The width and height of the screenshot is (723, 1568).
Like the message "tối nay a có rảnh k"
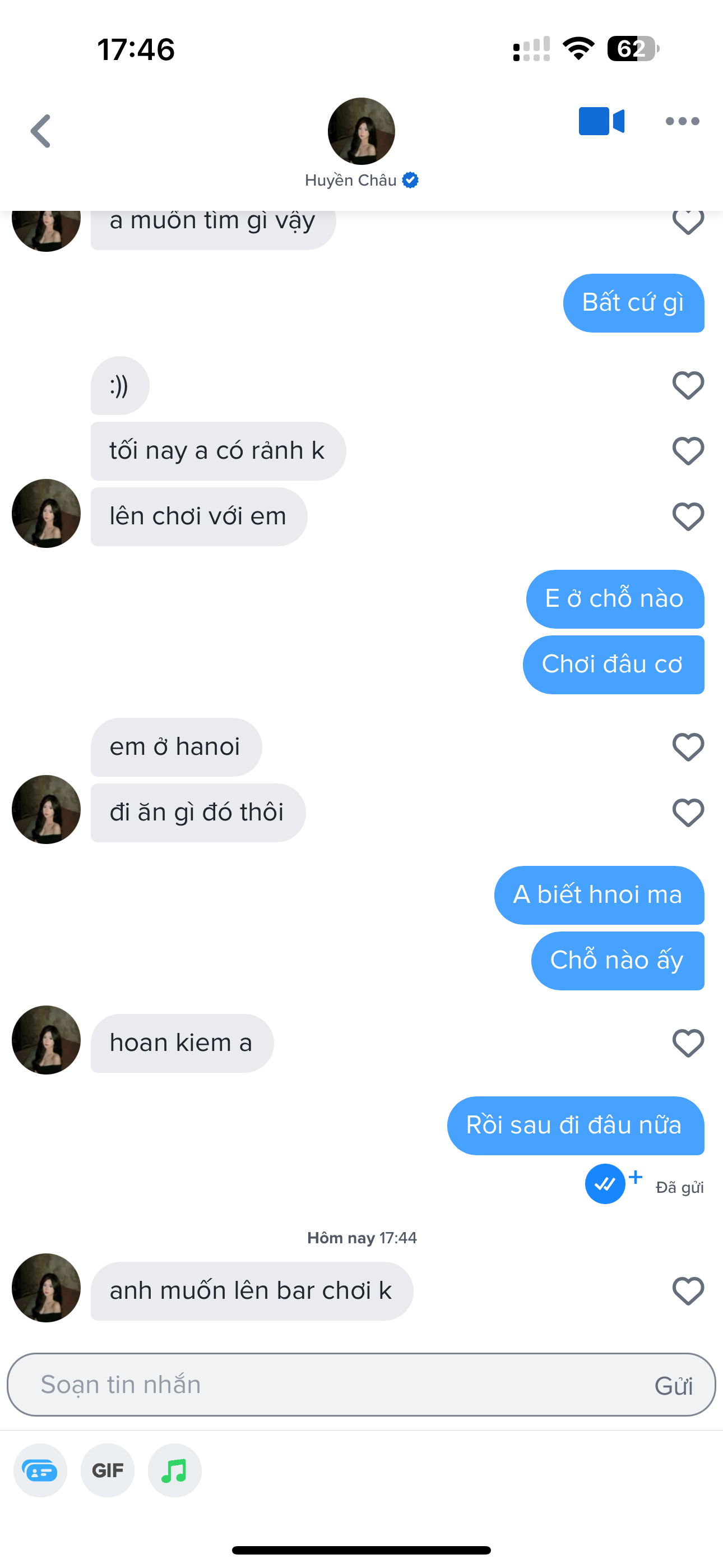688,451
